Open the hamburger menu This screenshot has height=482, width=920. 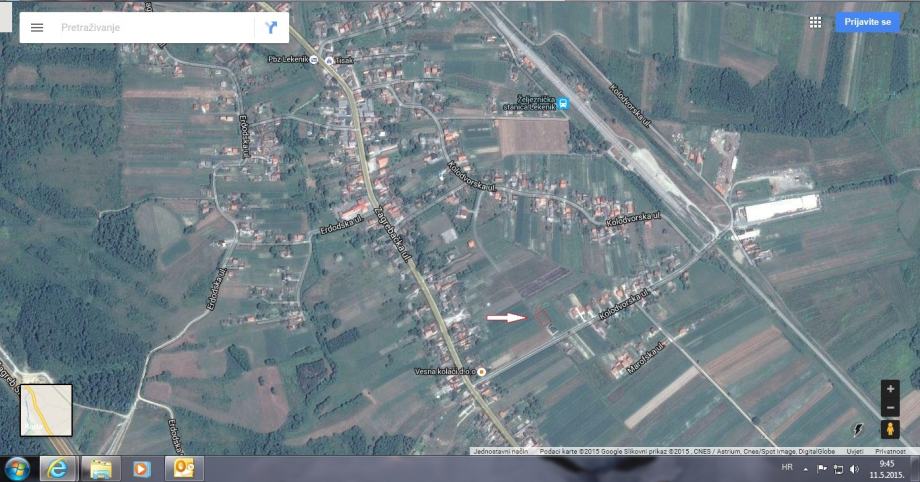tap(37, 27)
